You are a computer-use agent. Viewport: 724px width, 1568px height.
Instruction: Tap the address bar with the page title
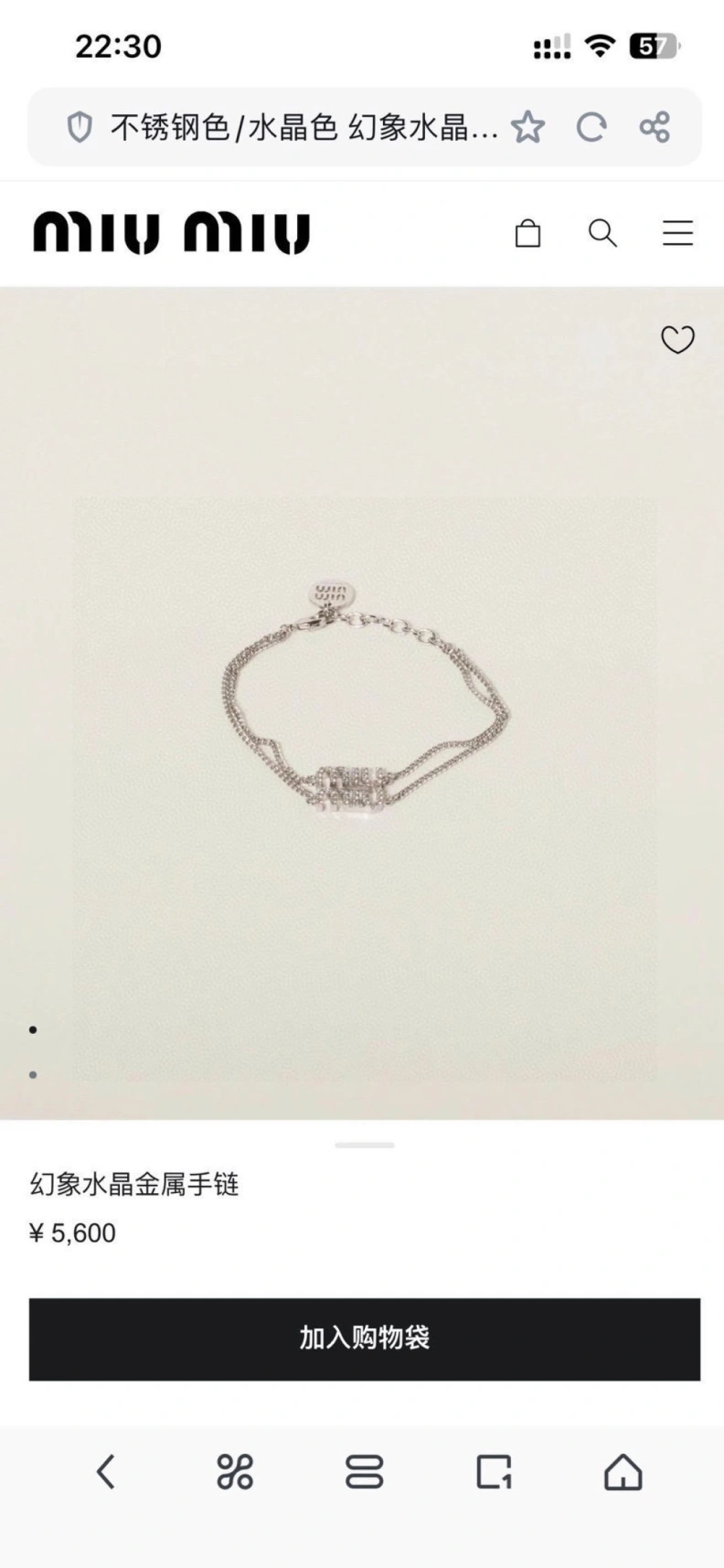[302, 127]
